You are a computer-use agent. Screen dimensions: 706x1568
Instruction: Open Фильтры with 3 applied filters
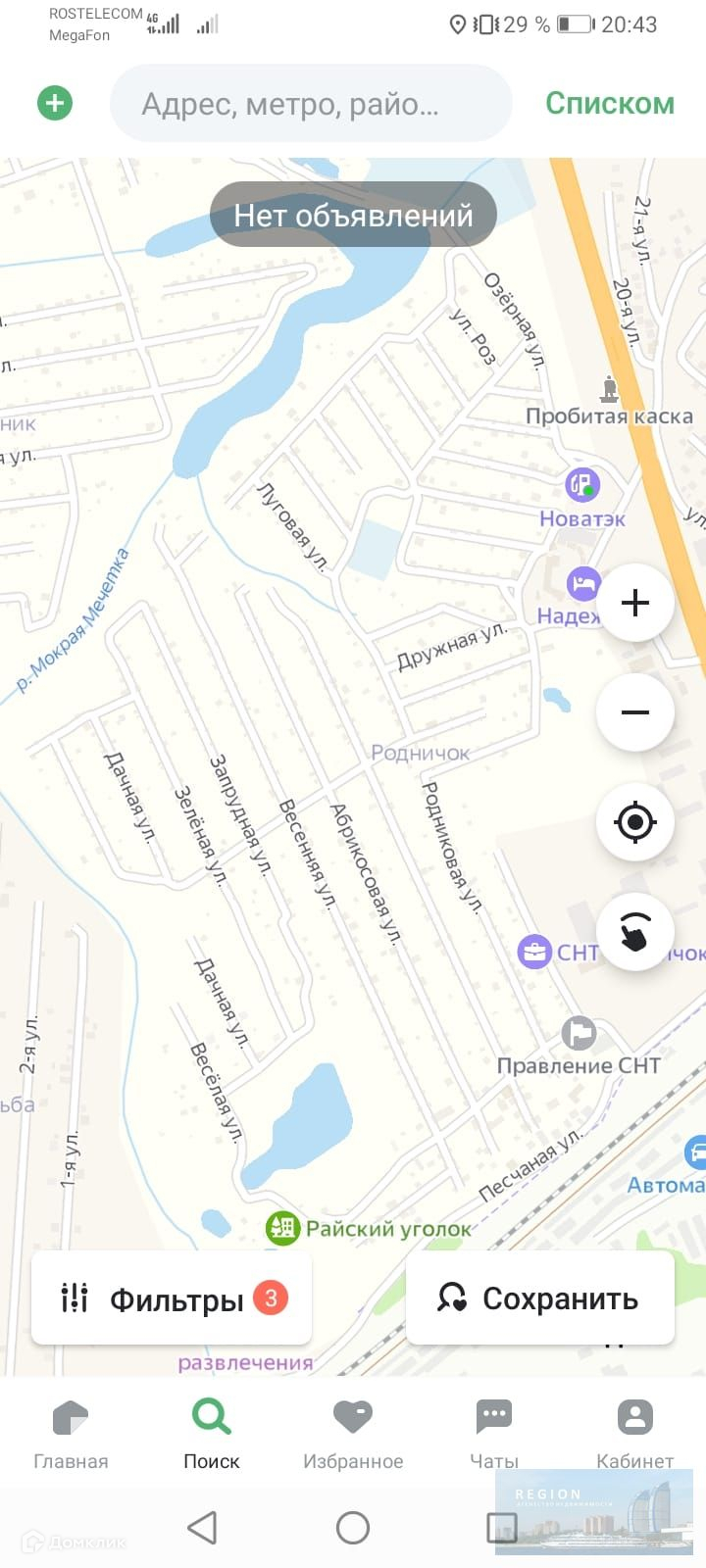click(x=172, y=1298)
